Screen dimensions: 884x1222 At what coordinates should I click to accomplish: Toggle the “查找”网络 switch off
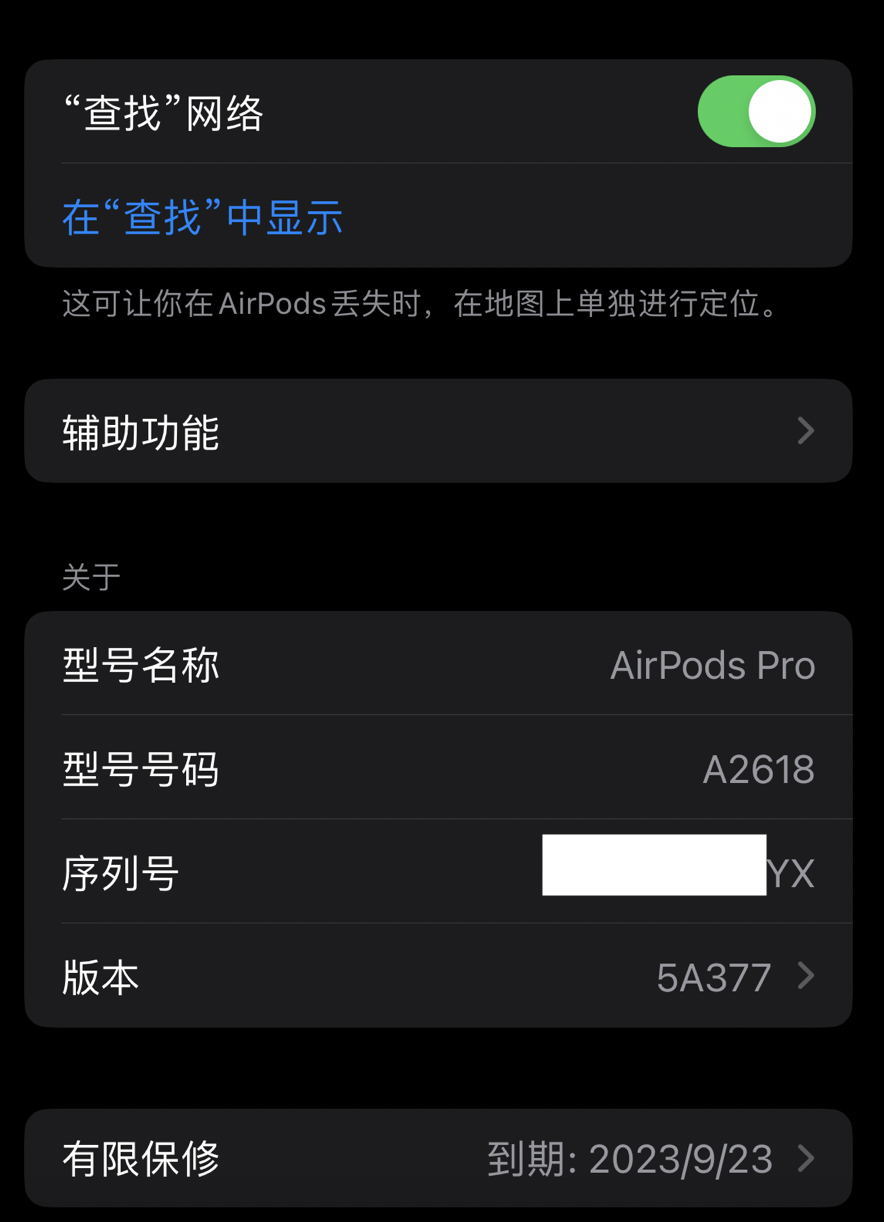pos(756,112)
